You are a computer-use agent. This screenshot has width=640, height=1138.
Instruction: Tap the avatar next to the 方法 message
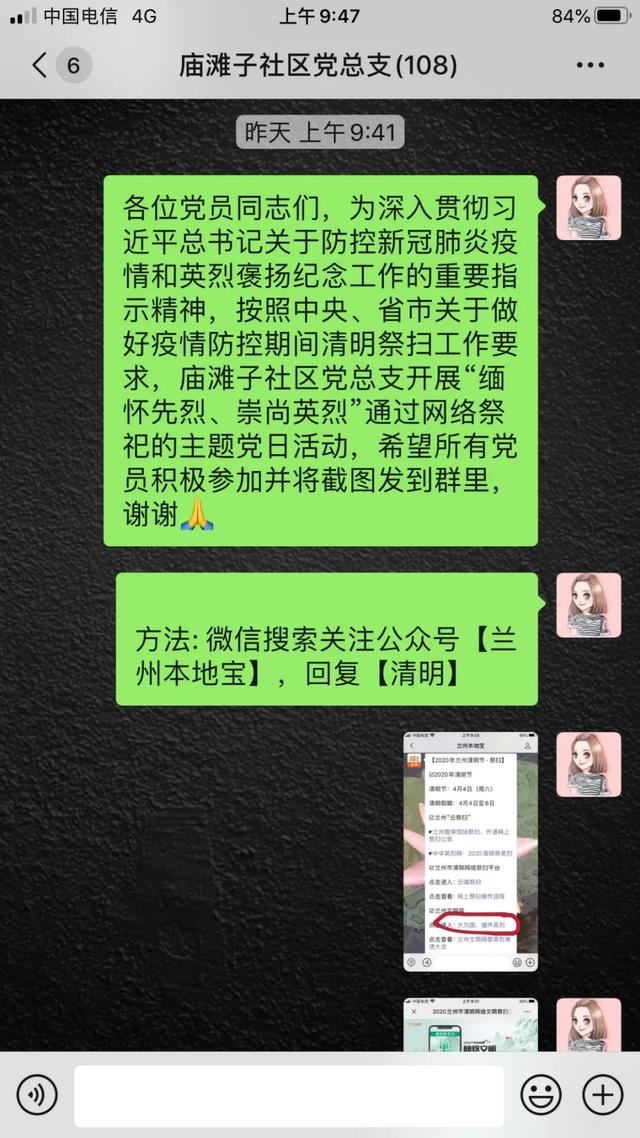pos(588,605)
